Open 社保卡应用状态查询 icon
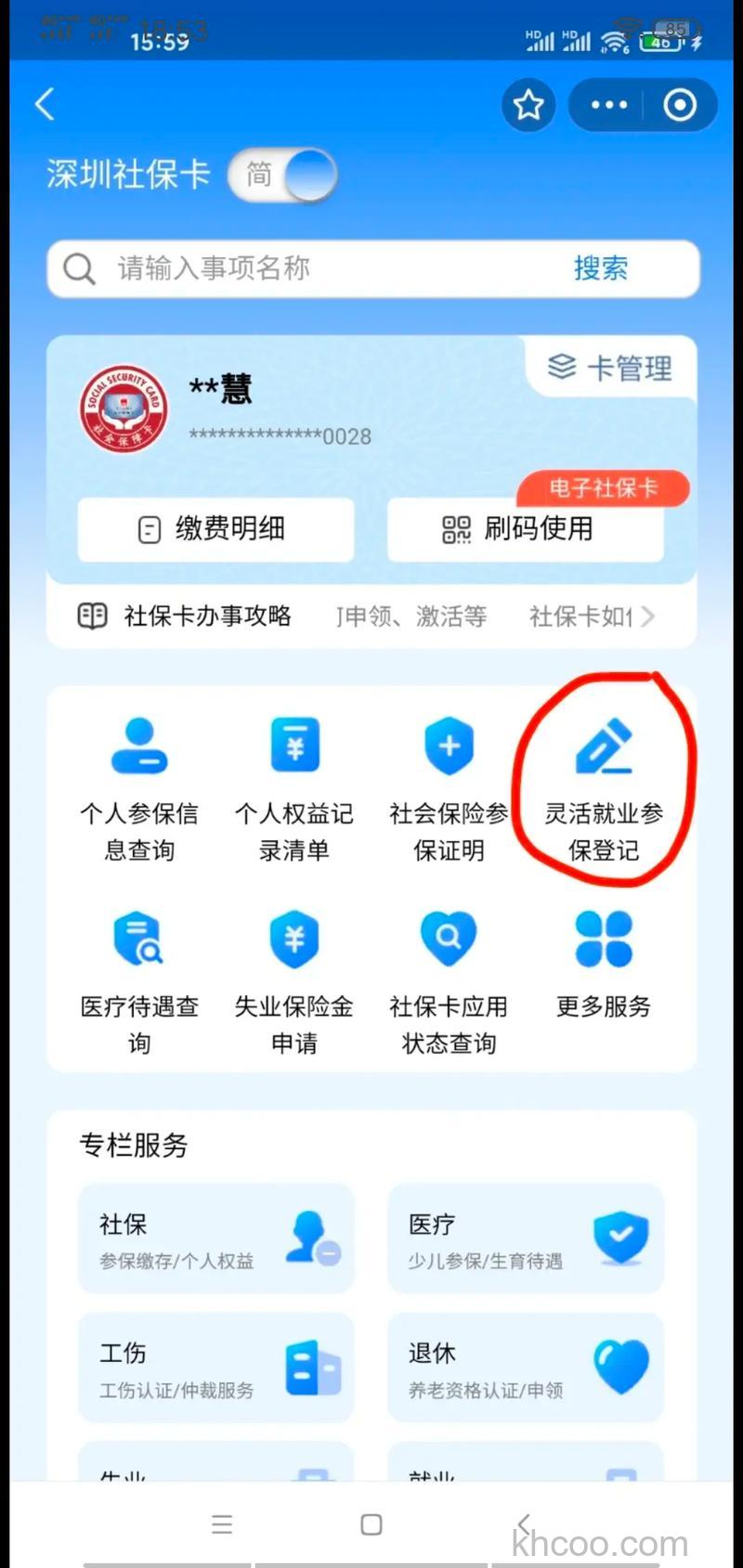The image size is (743, 1568). click(449, 975)
